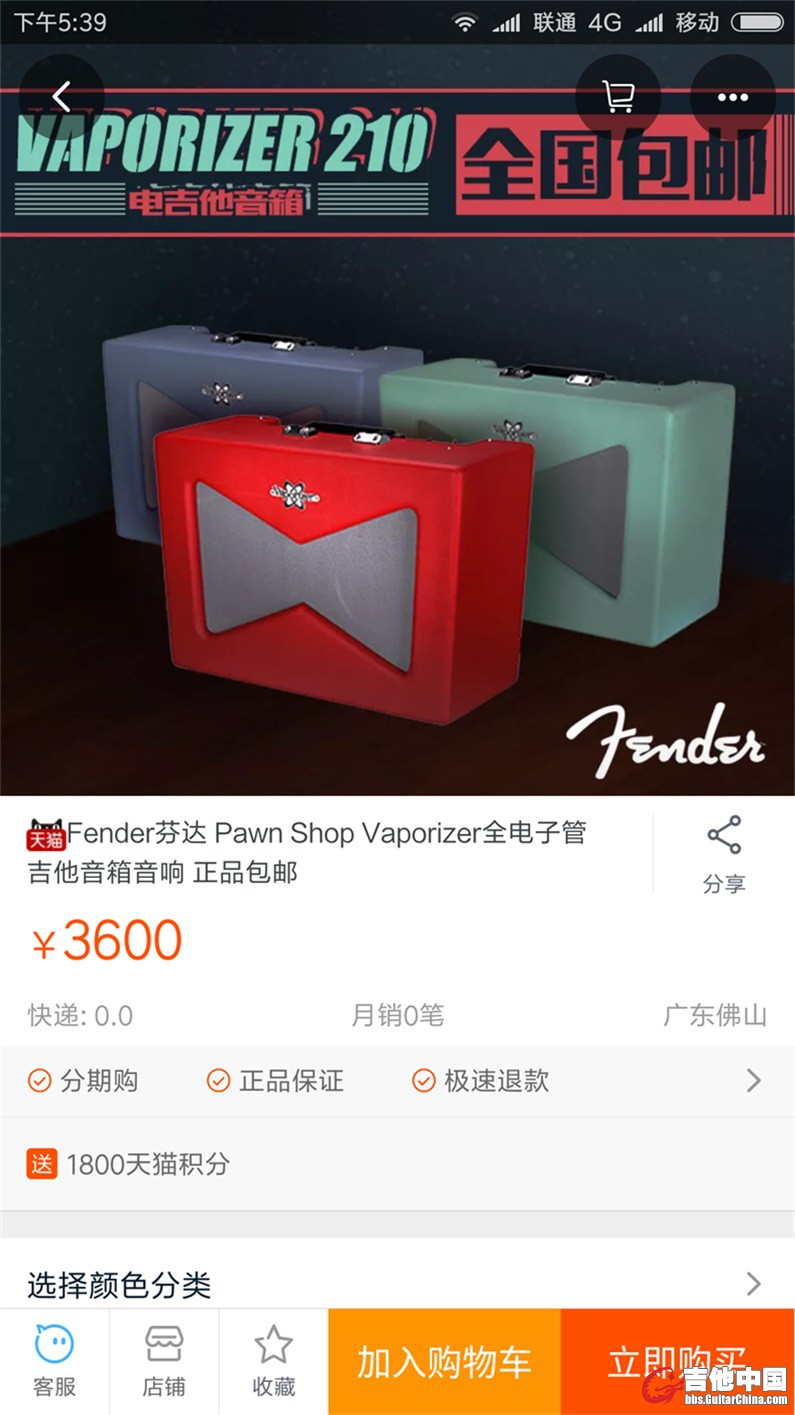Open the 1800天猫积分 points row
Image resolution: width=795 pixels, height=1415 pixels.
(x=397, y=1164)
